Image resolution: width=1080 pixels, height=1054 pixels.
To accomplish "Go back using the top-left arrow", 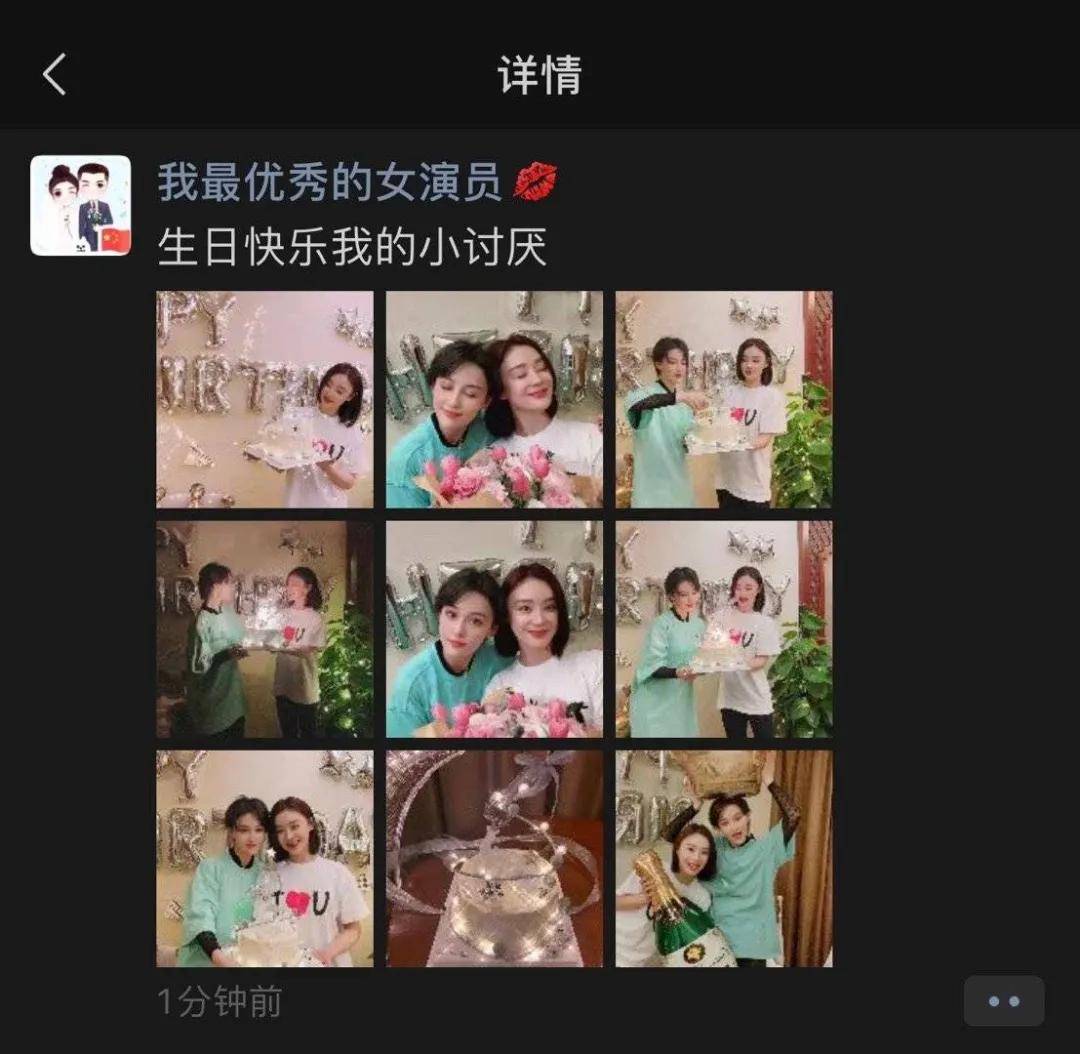I will tap(55, 75).
